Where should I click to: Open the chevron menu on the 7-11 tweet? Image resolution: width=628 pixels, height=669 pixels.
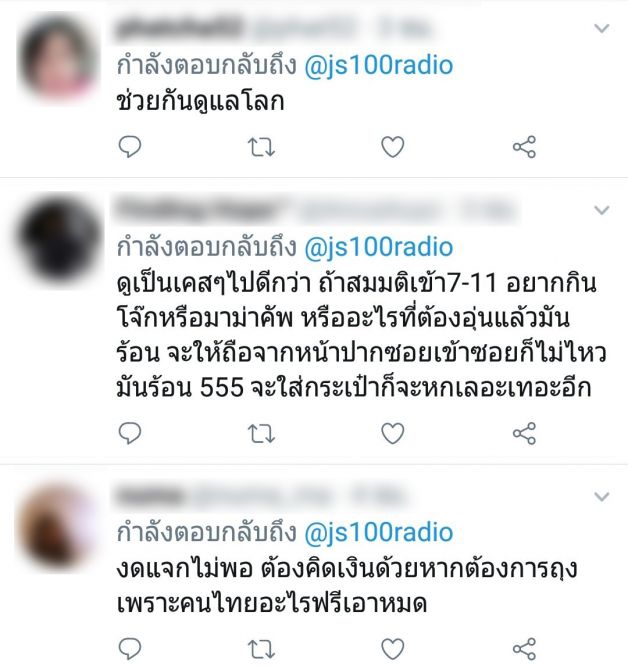coord(601,211)
